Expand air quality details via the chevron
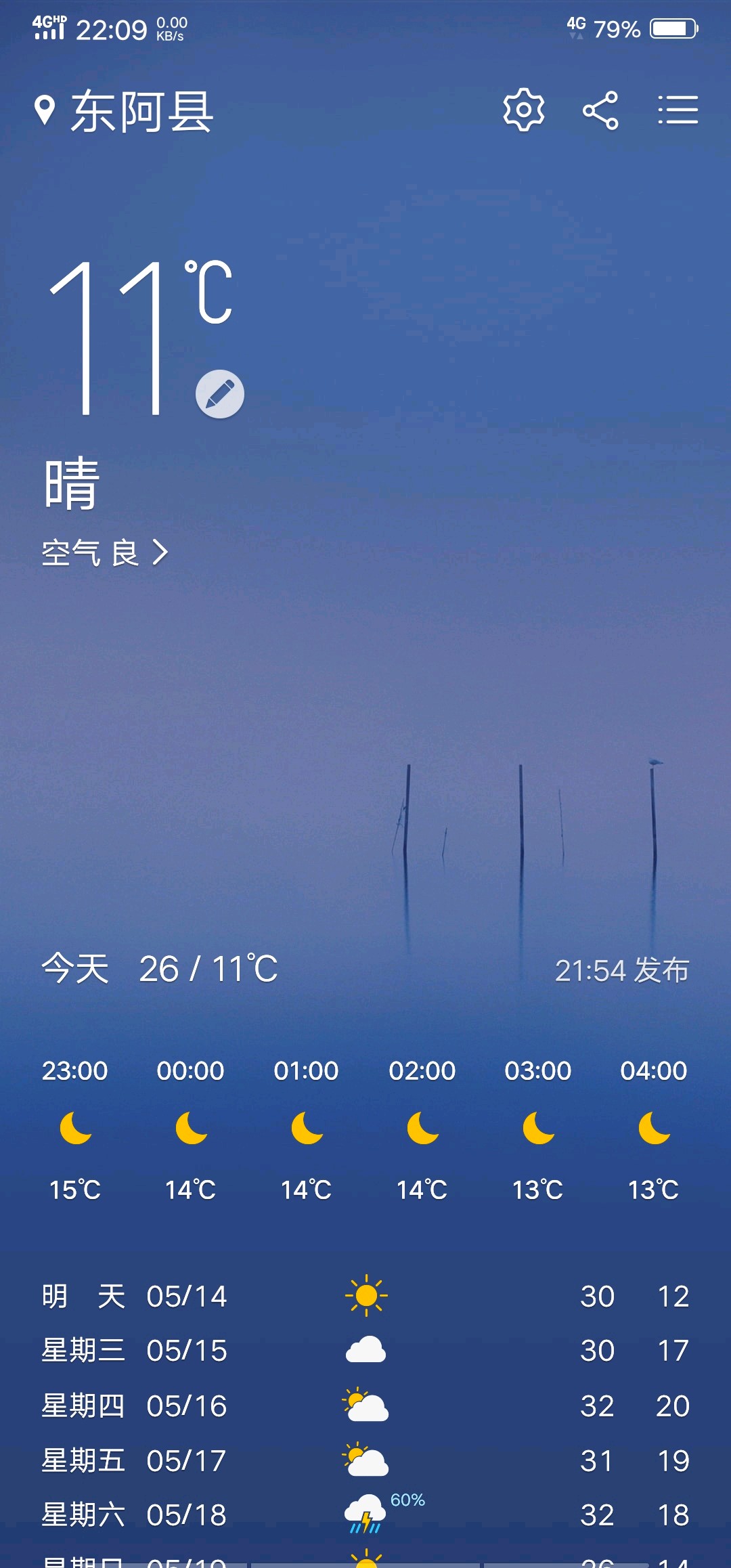731x1568 pixels. tap(161, 554)
